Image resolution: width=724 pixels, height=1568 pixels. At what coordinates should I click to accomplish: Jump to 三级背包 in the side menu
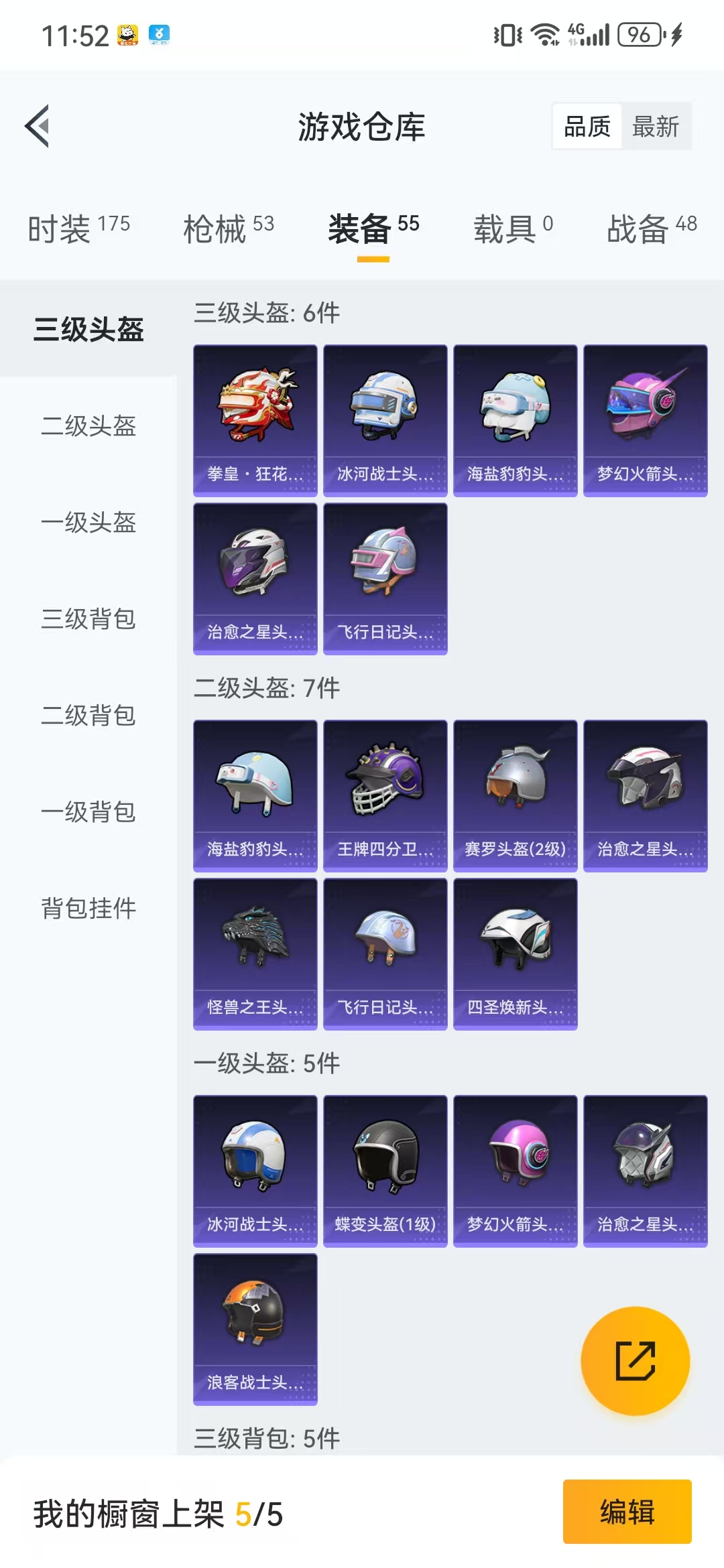coord(88,618)
